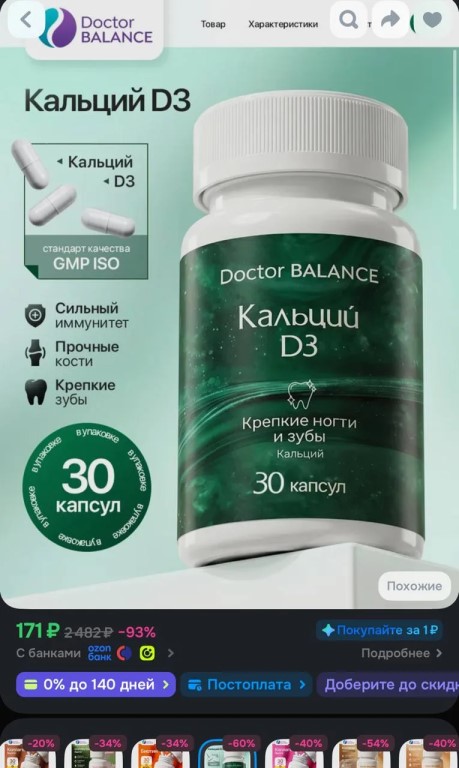Expand the С банками price options
This screenshot has height=768, width=459.
pyautogui.click(x=95, y=653)
